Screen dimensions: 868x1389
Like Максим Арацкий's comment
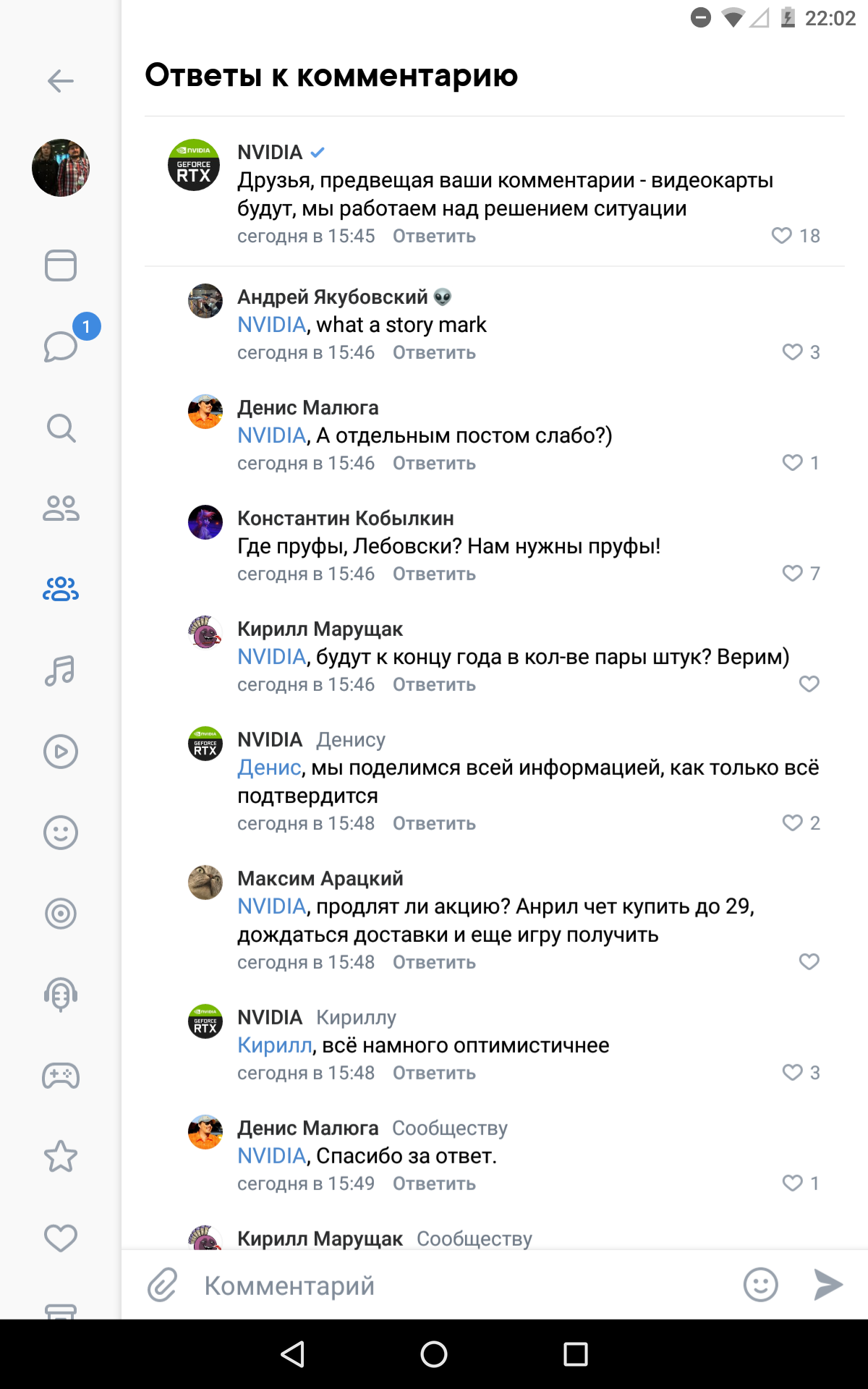[x=809, y=962]
